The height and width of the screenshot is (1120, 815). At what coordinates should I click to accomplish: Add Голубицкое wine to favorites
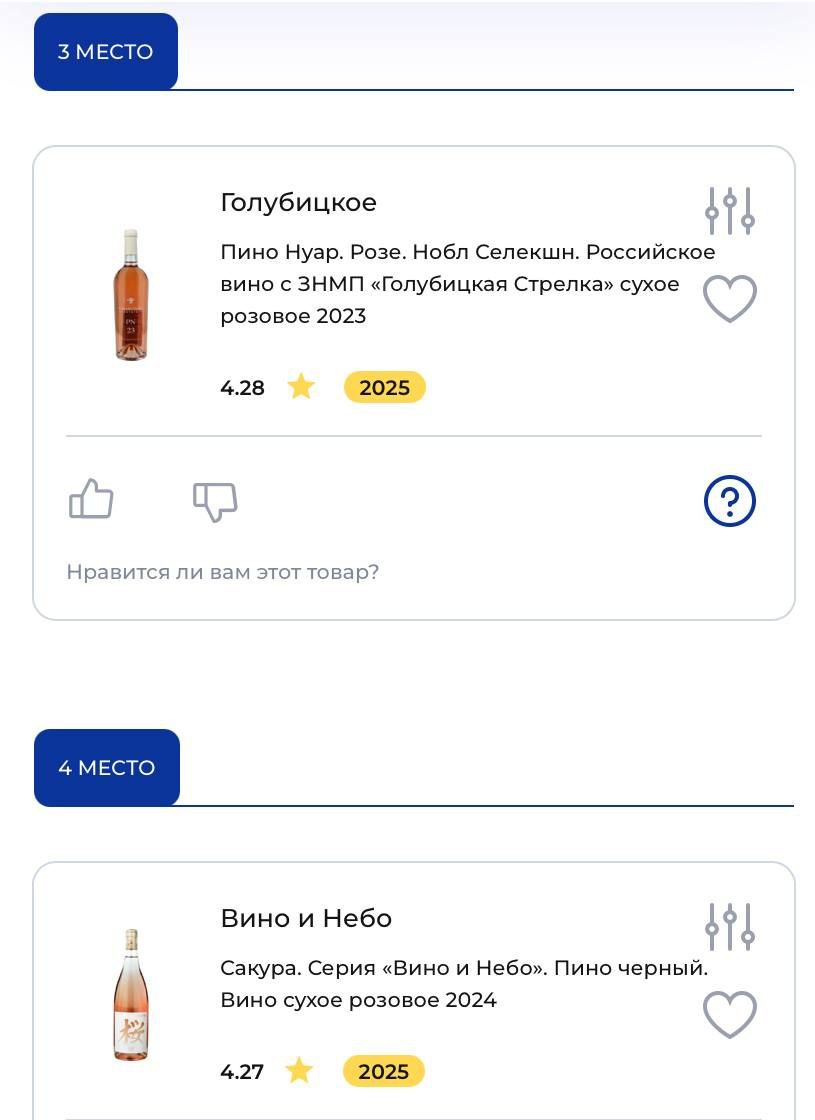pos(730,299)
